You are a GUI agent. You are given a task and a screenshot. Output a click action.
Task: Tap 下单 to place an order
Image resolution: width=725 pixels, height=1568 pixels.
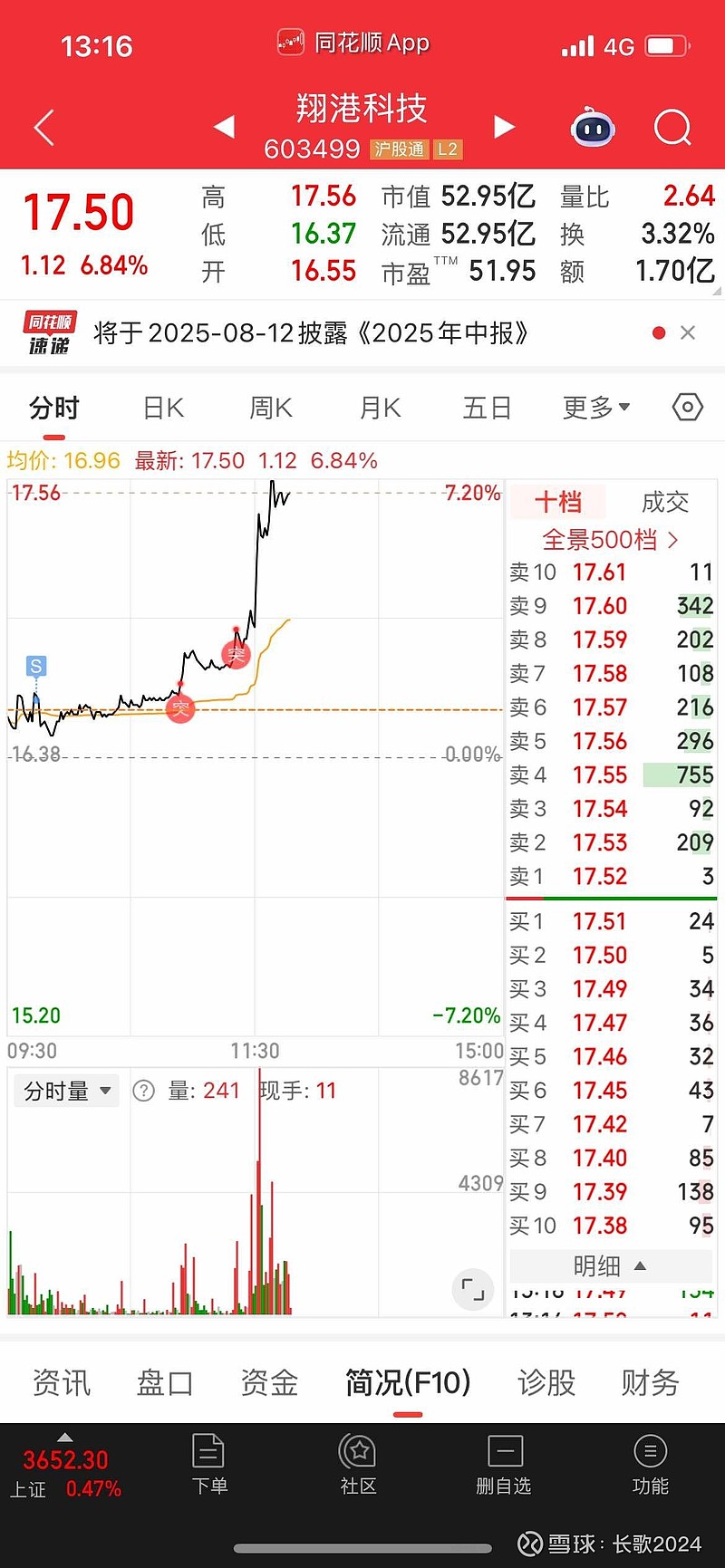coord(209,1465)
